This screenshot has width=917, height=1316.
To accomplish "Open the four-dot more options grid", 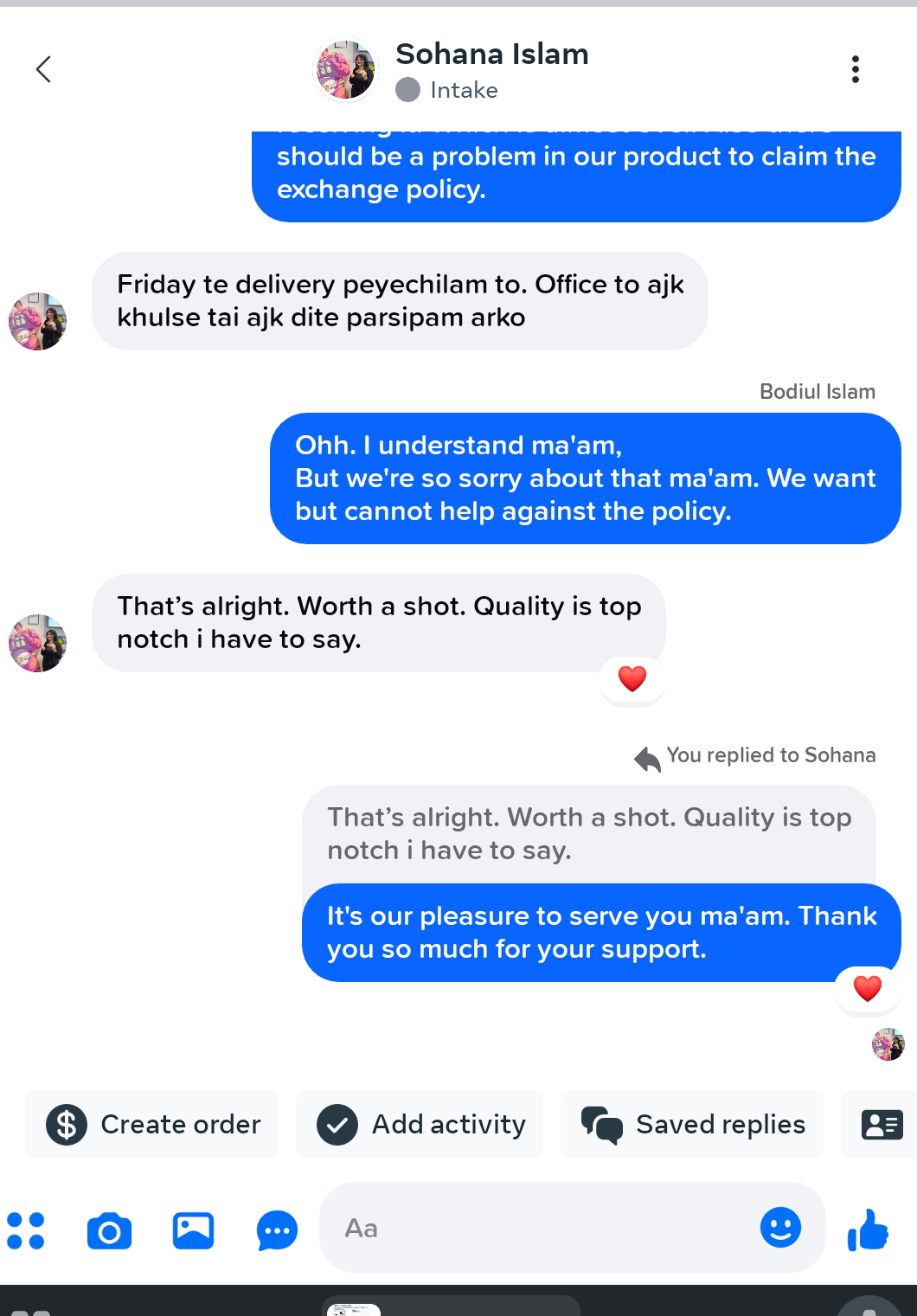I will [26, 1230].
